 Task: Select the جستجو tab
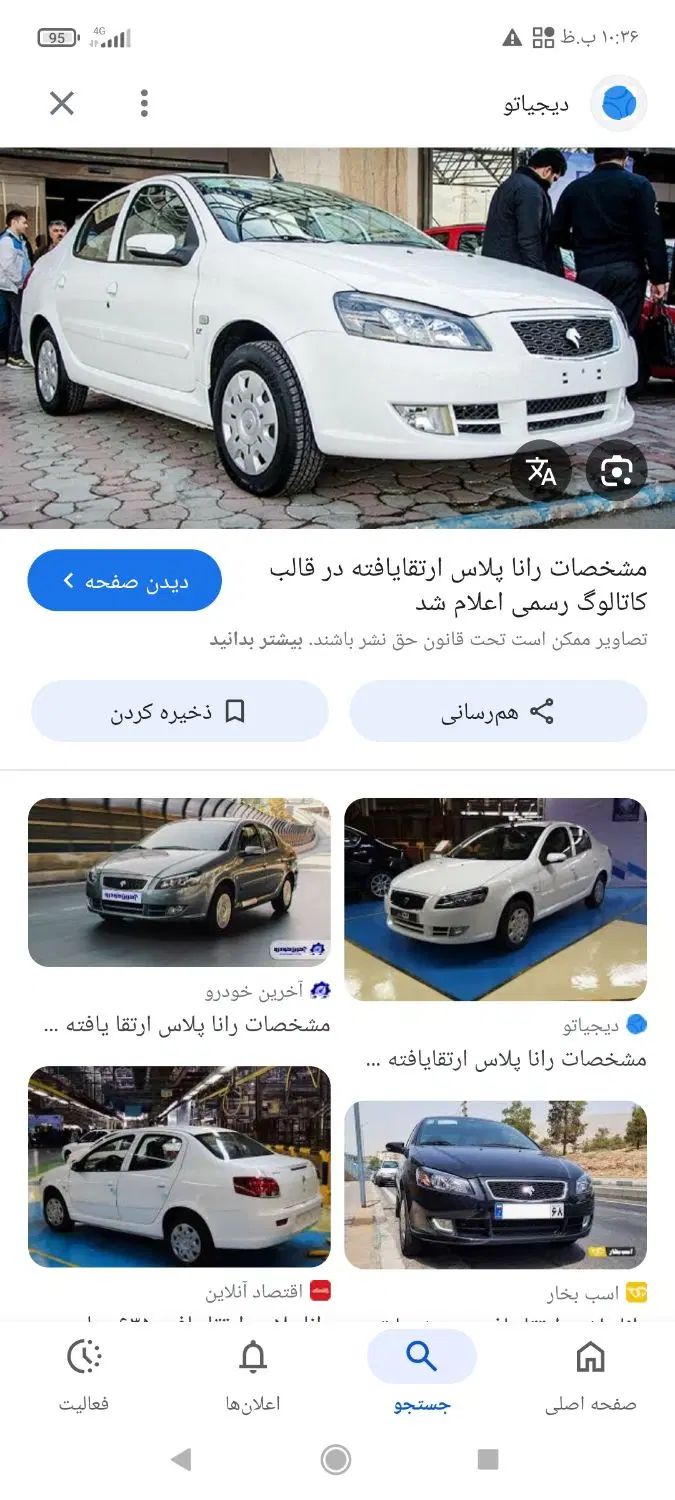click(422, 1377)
